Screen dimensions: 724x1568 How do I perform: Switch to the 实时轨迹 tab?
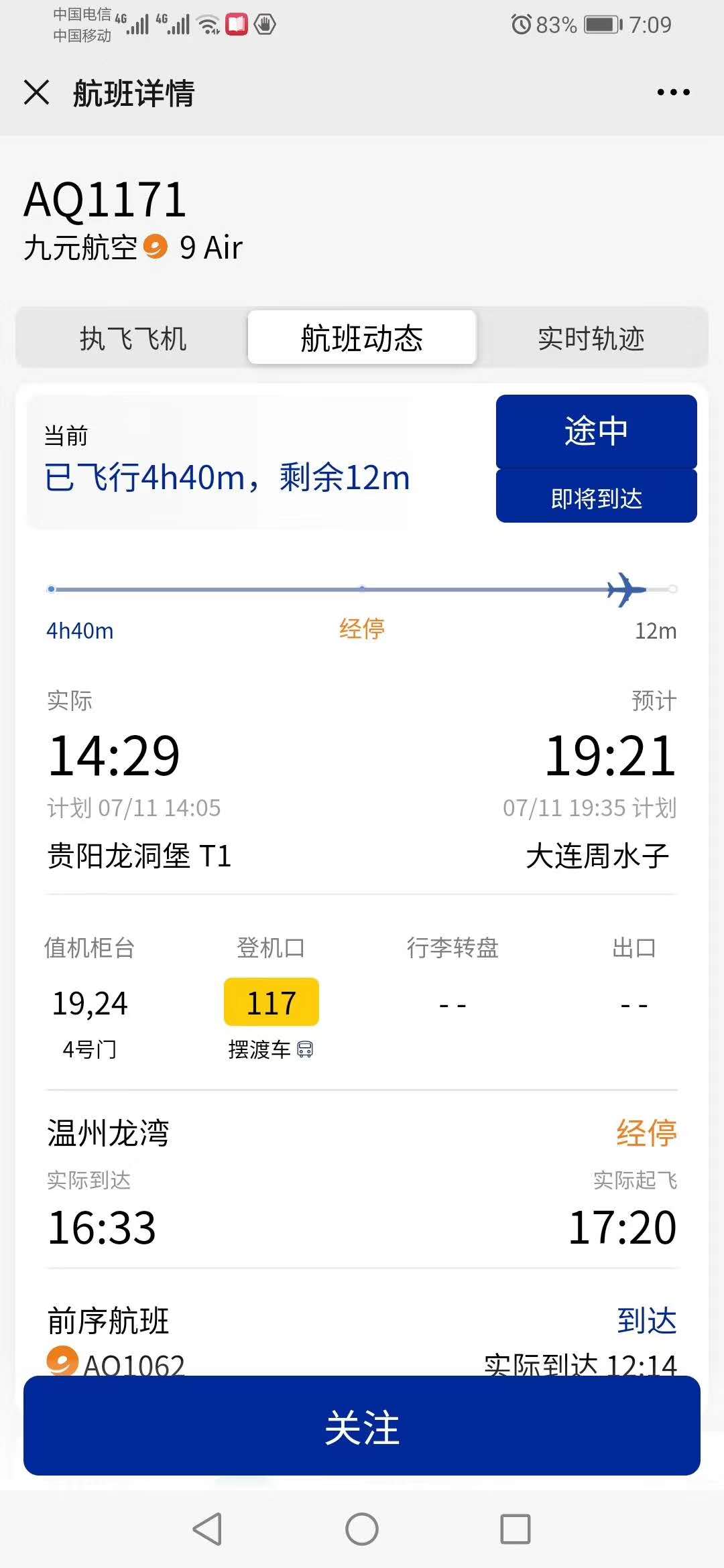click(591, 338)
